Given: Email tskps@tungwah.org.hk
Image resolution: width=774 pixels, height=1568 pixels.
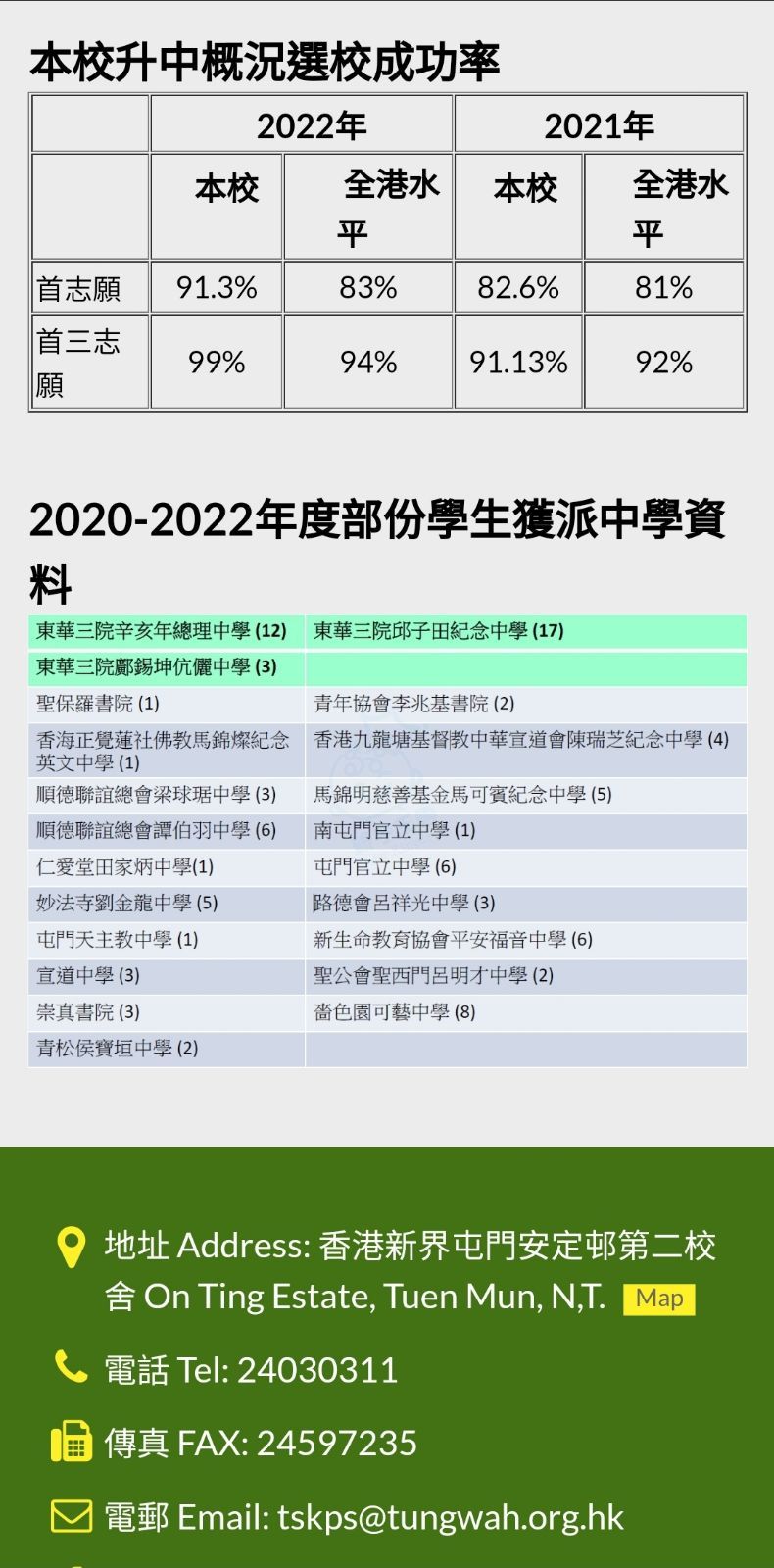Looking at the screenshot, I should [450, 1517].
